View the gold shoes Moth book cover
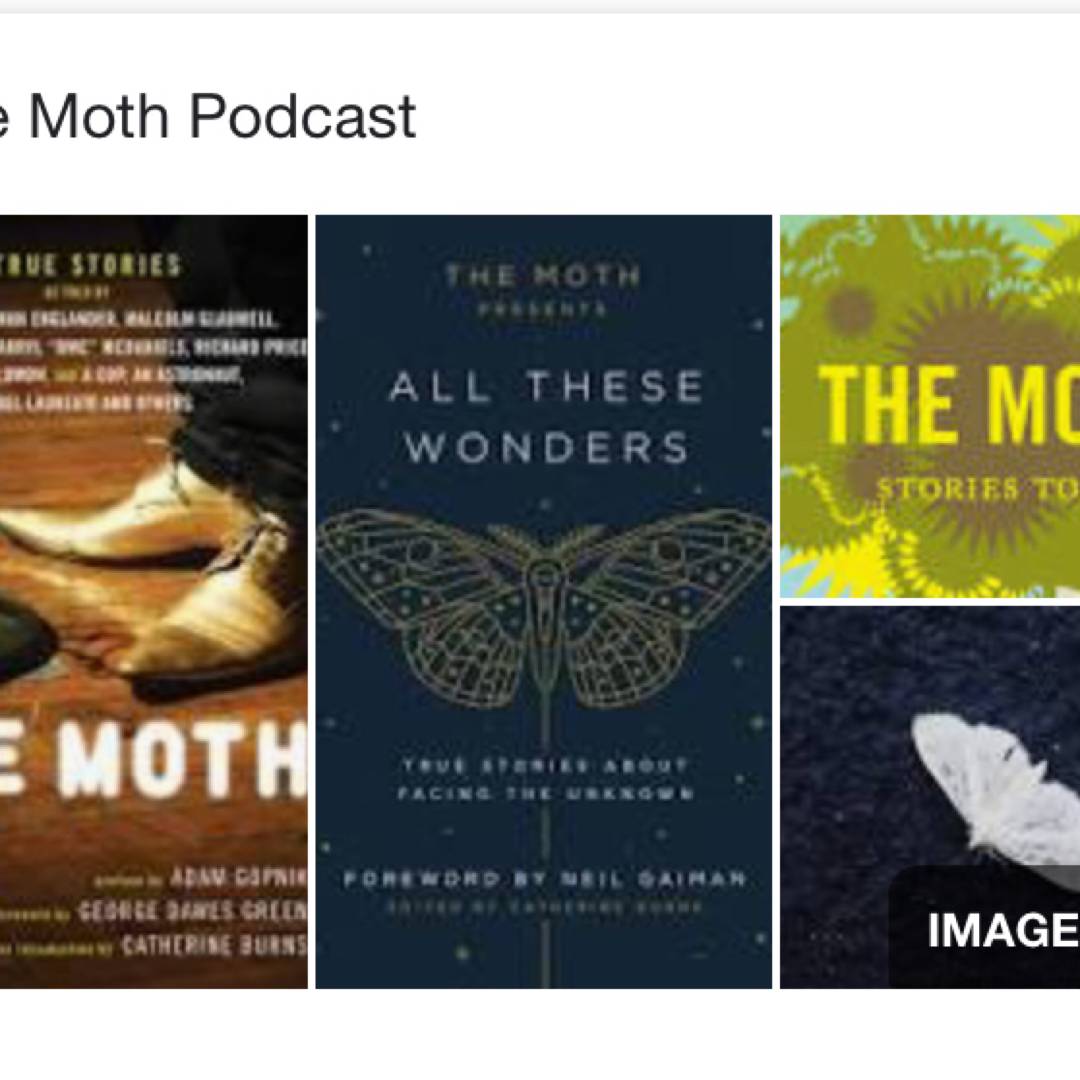Screen dimensions: 1080x1080 (x=153, y=601)
